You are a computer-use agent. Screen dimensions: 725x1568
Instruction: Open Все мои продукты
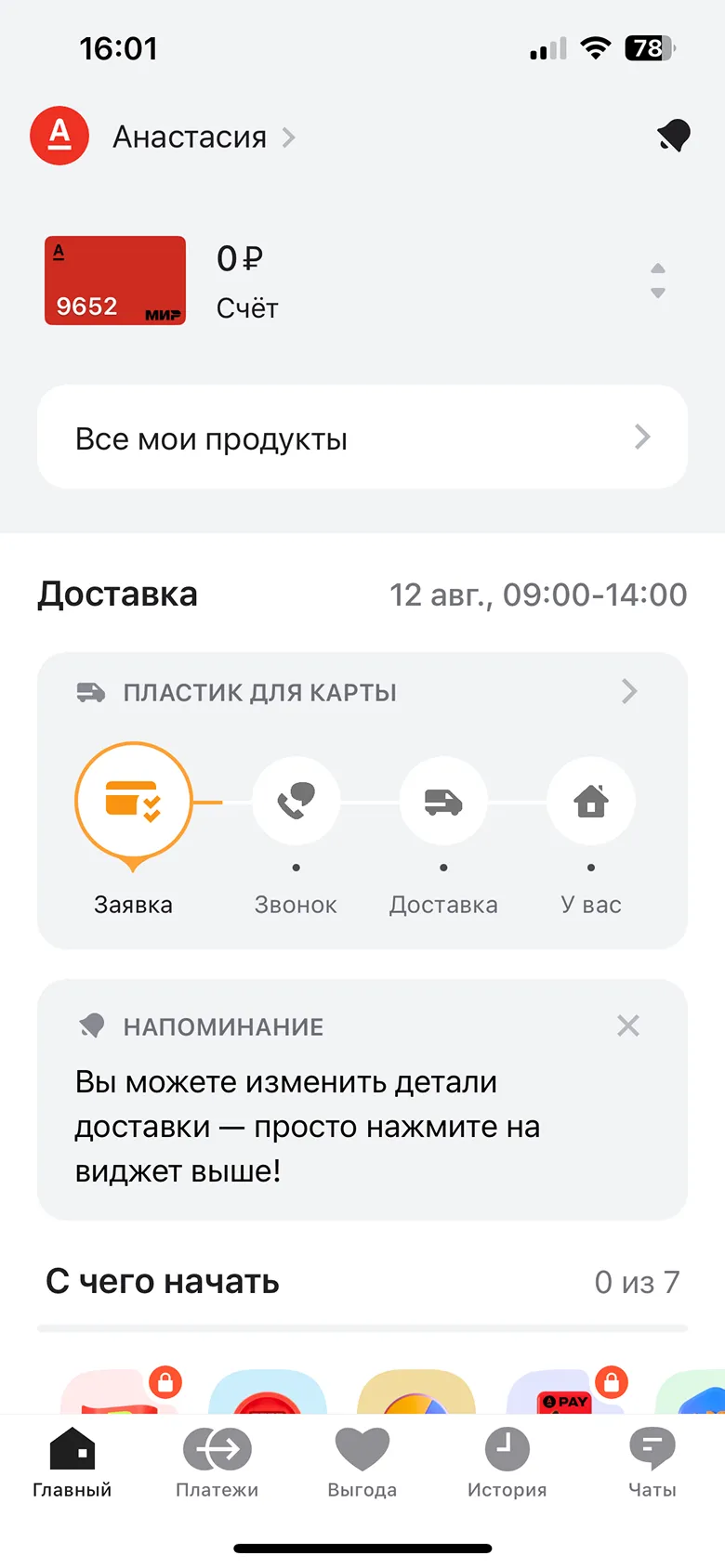point(362,438)
